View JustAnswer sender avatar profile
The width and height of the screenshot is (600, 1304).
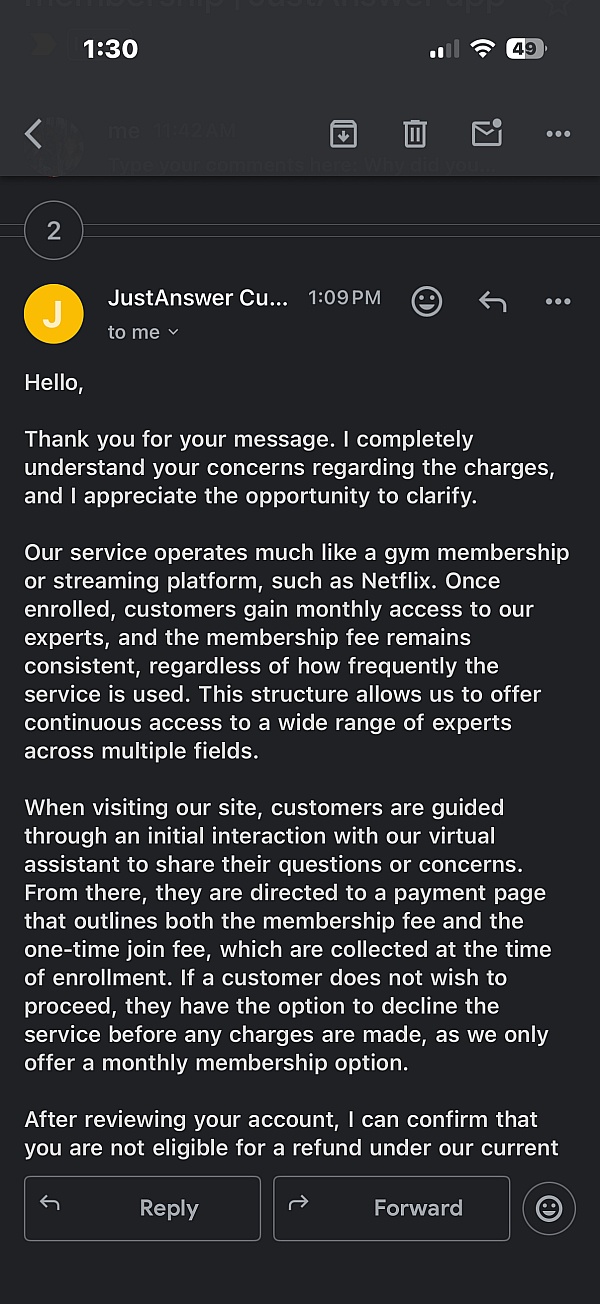coord(54,314)
